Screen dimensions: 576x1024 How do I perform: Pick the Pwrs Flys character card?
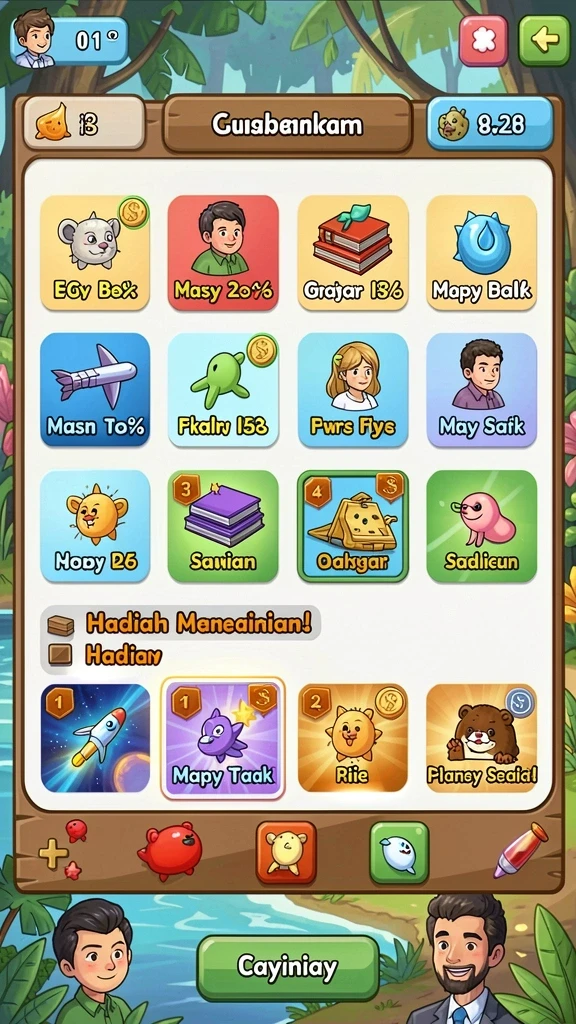point(353,389)
